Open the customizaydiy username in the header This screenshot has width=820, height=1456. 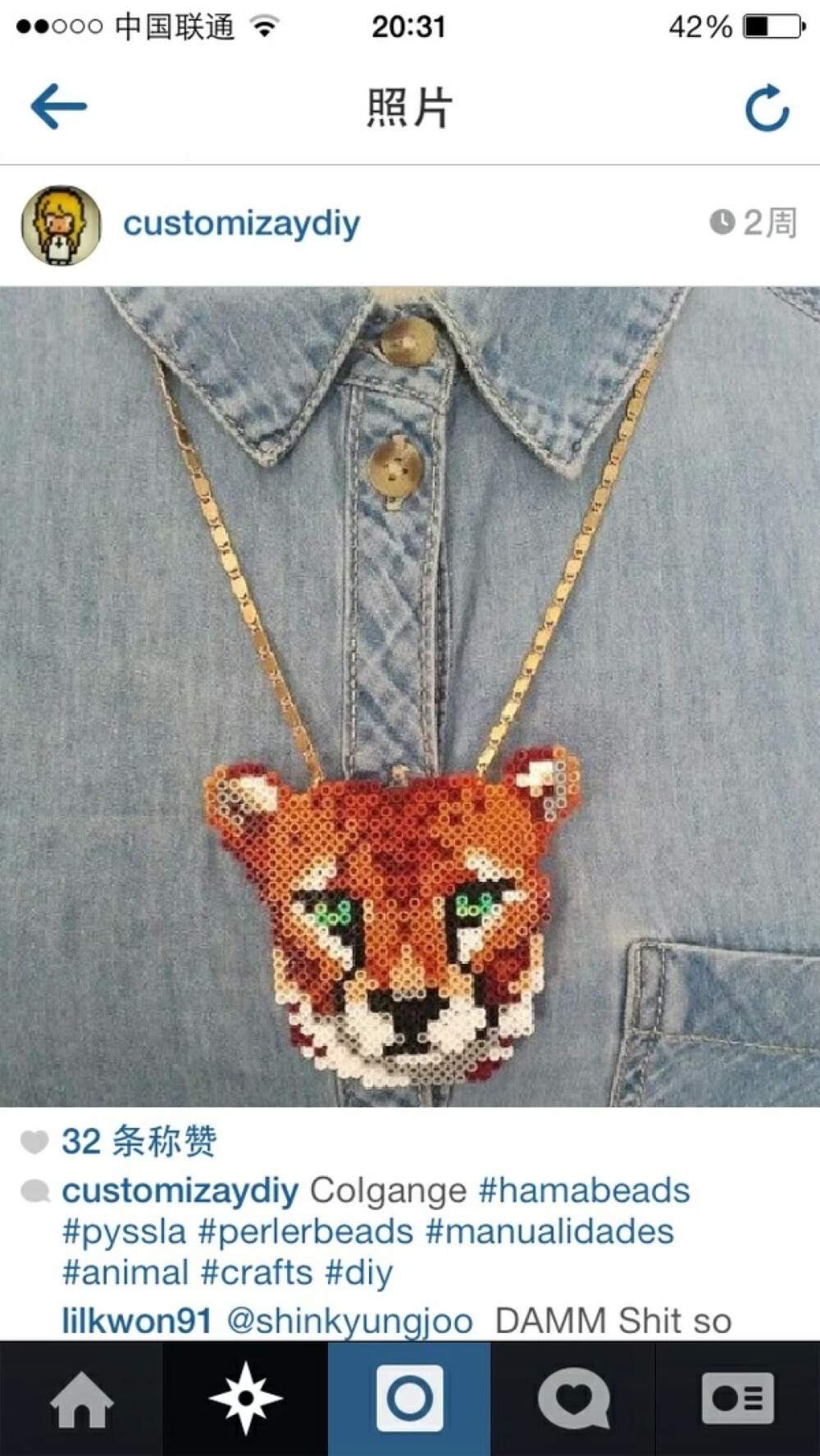point(241,224)
